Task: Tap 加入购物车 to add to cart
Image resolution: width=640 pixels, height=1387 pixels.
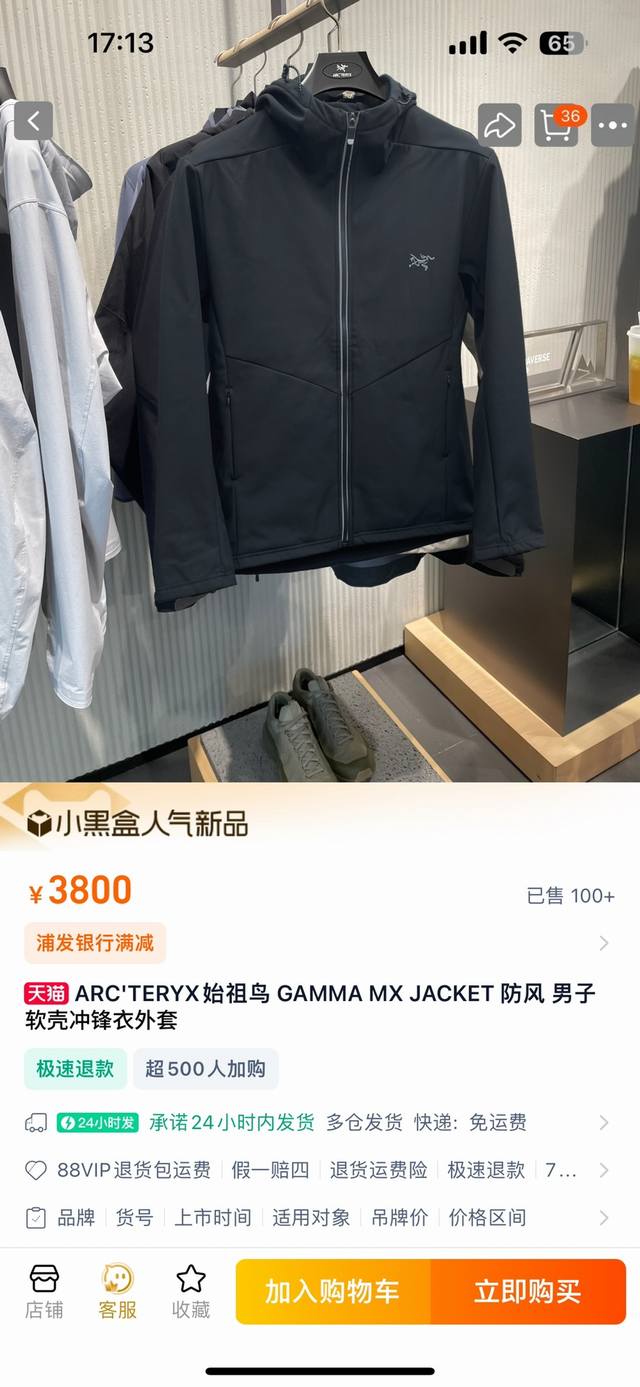Action: coord(333,1291)
